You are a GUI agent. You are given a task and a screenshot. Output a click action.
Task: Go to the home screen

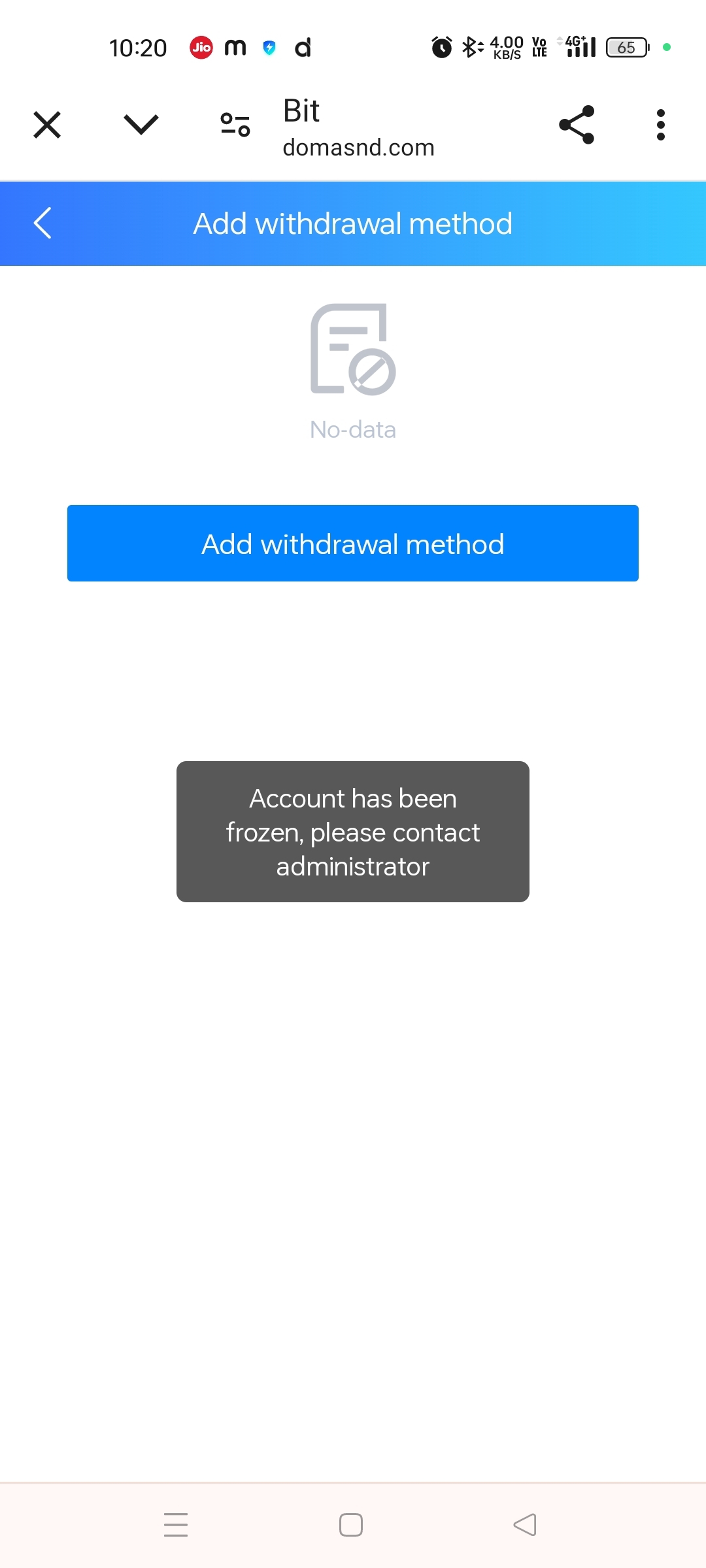coord(351,1525)
